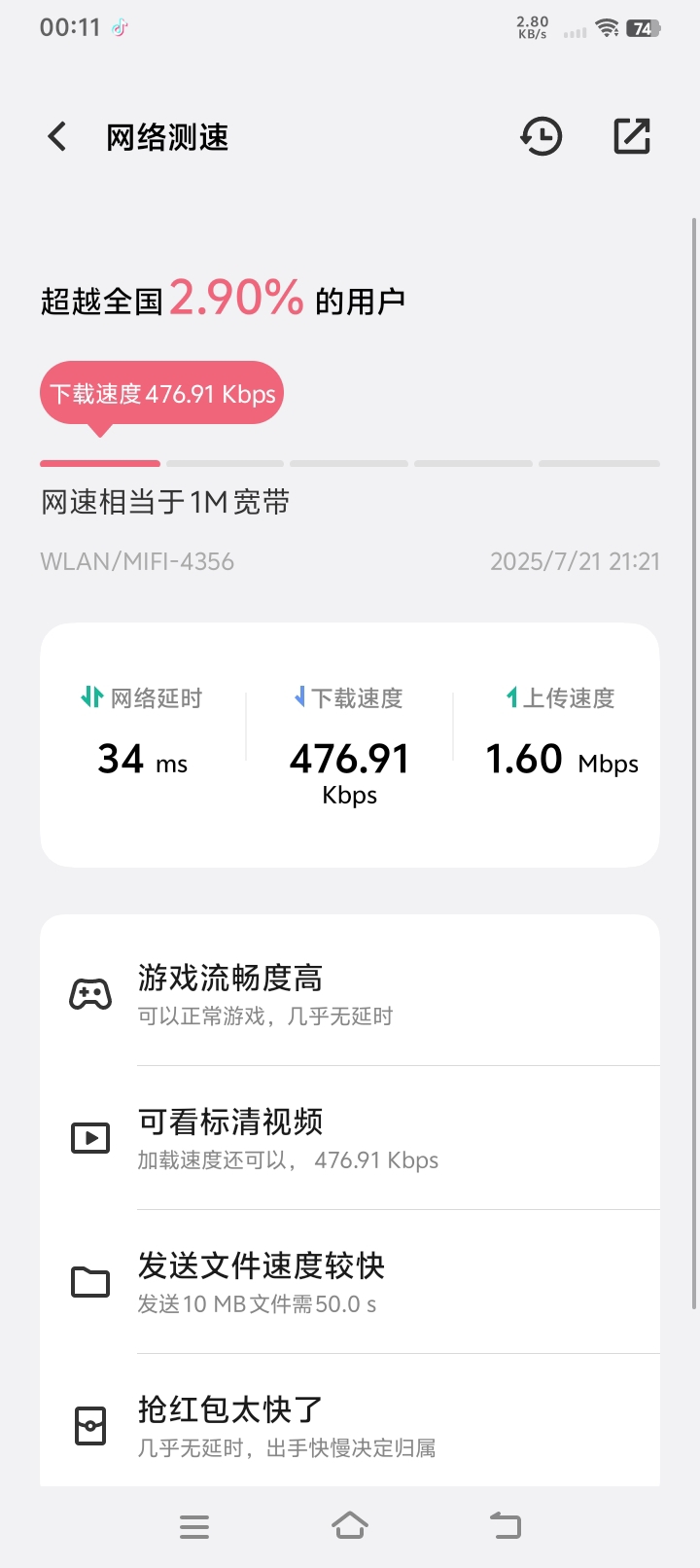The height and width of the screenshot is (1568, 700).
Task: Open the recent apps menu button
Action: 194,1526
